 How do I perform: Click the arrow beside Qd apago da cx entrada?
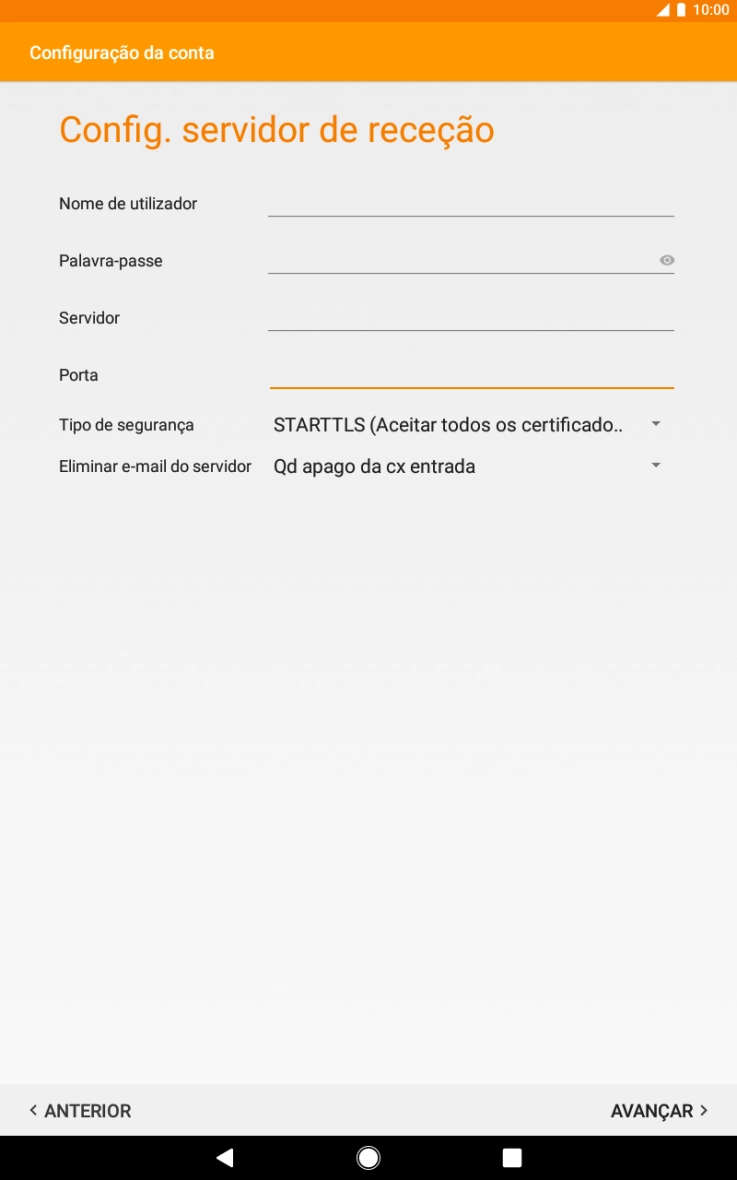[655, 465]
